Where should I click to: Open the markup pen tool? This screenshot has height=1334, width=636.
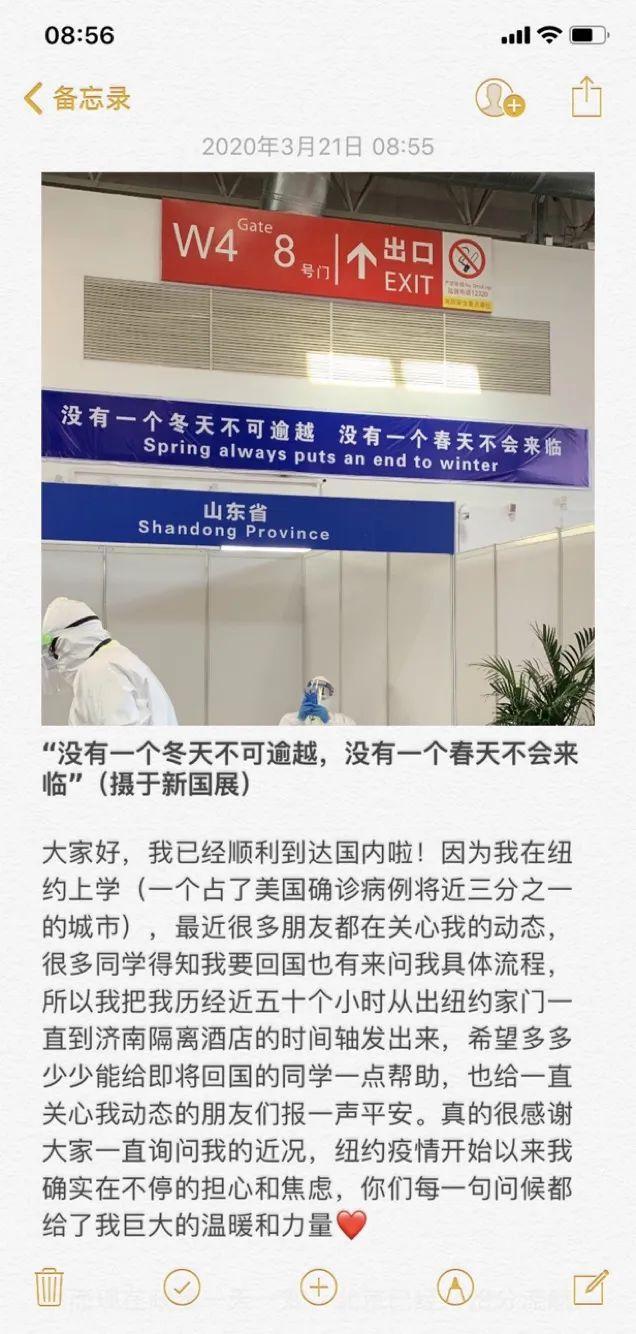coord(455,1286)
